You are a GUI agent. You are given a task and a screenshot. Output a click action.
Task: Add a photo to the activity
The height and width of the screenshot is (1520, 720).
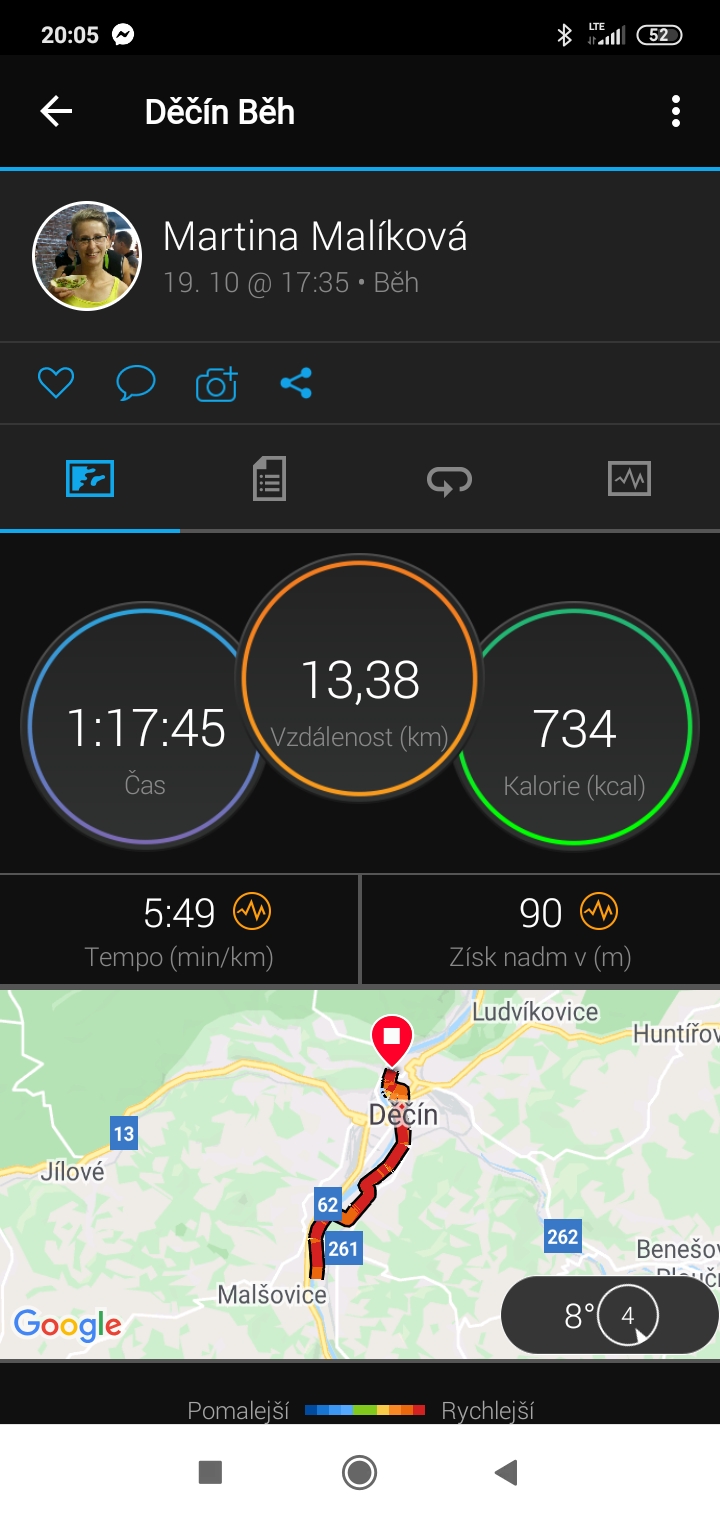click(x=216, y=383)
